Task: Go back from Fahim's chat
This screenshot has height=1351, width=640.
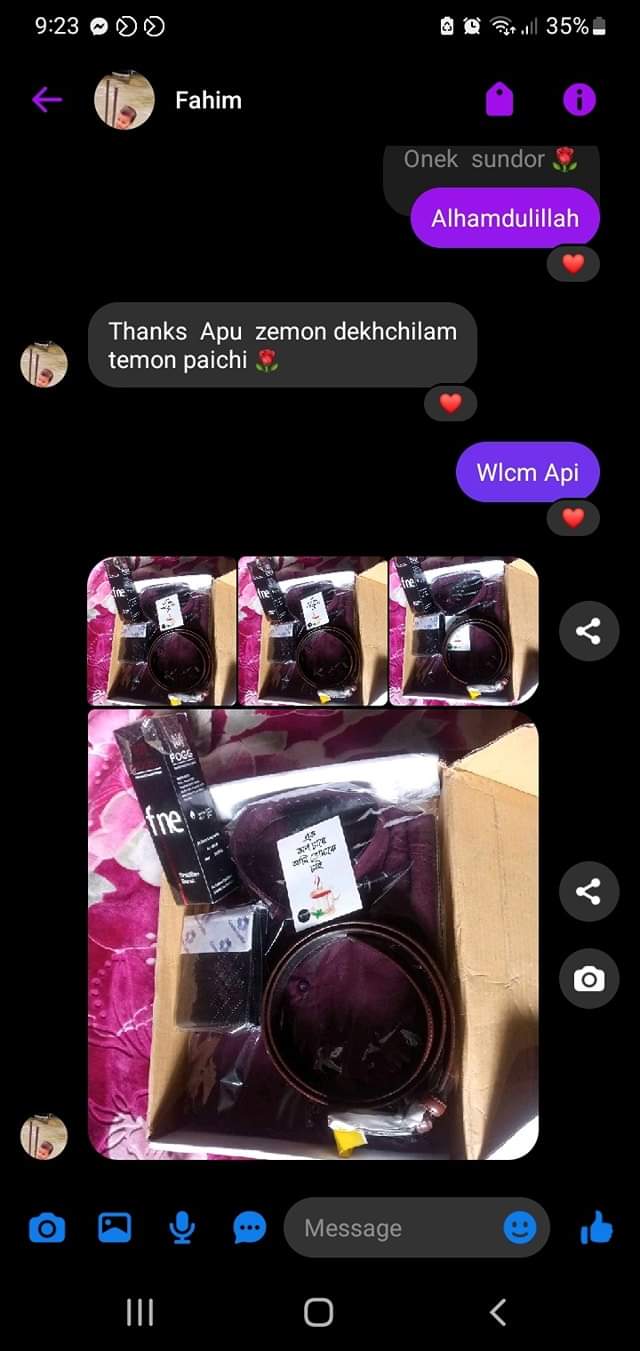Action: 47,99
